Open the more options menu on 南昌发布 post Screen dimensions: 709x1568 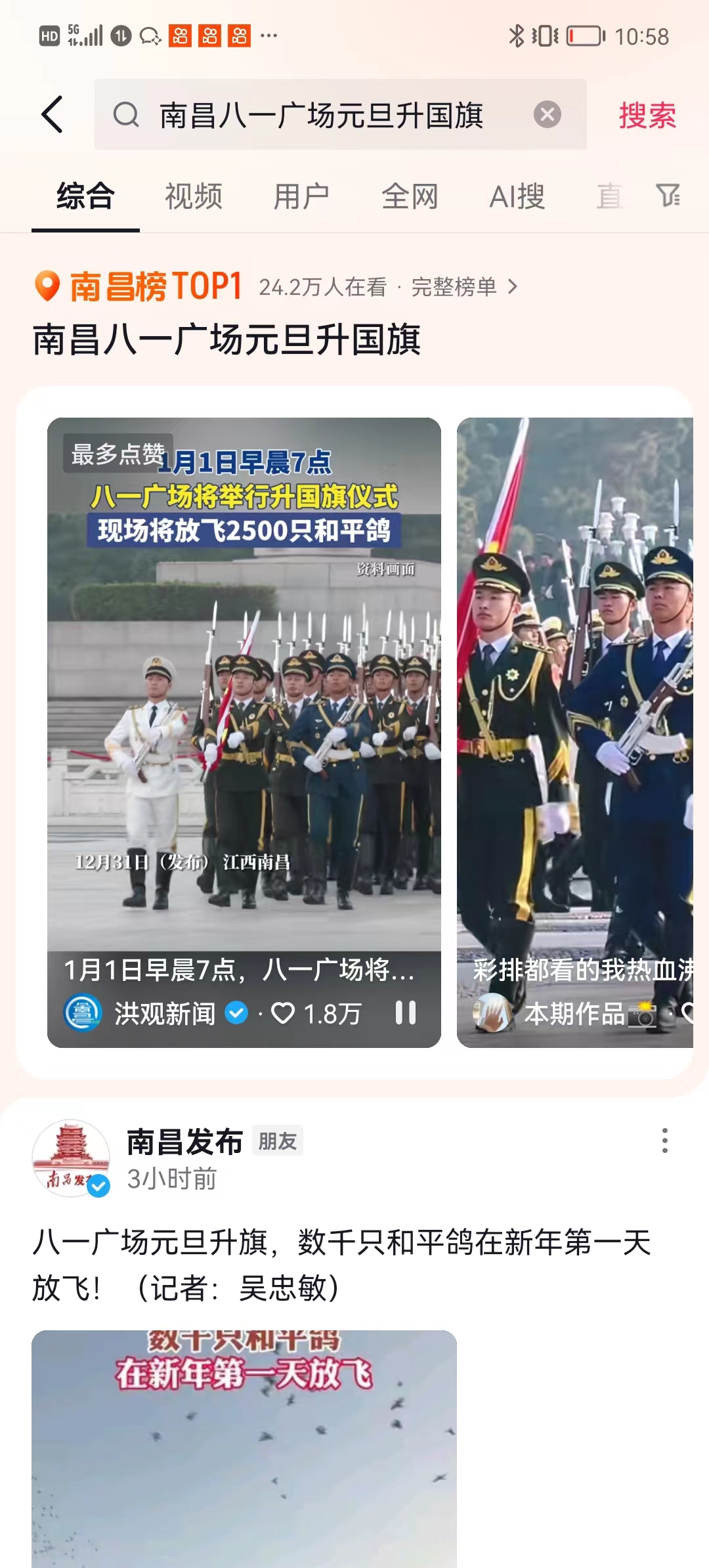[x=664, y=1141]
